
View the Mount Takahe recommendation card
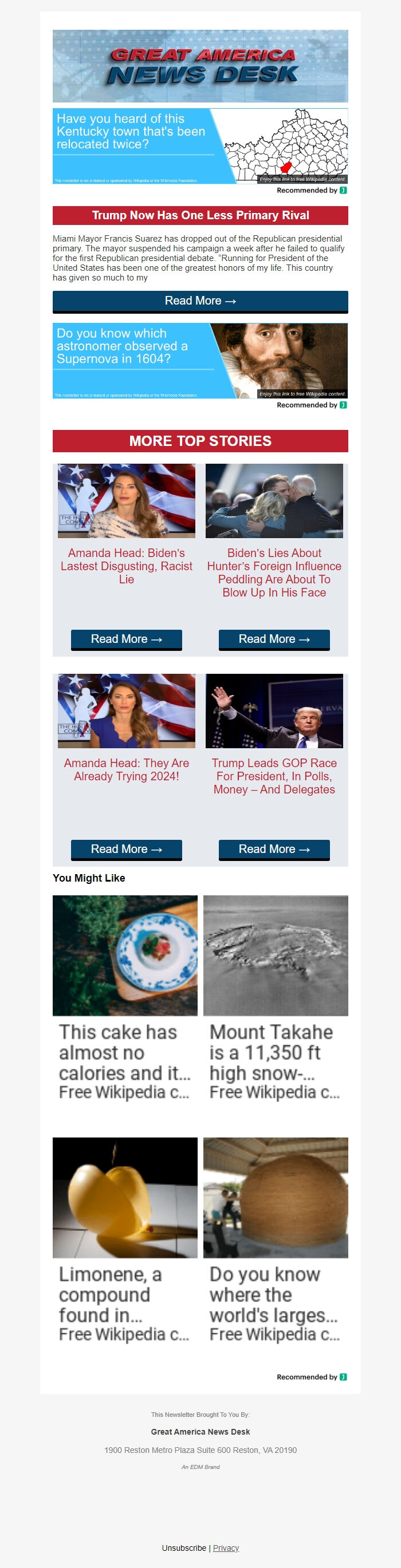point(276,998)
